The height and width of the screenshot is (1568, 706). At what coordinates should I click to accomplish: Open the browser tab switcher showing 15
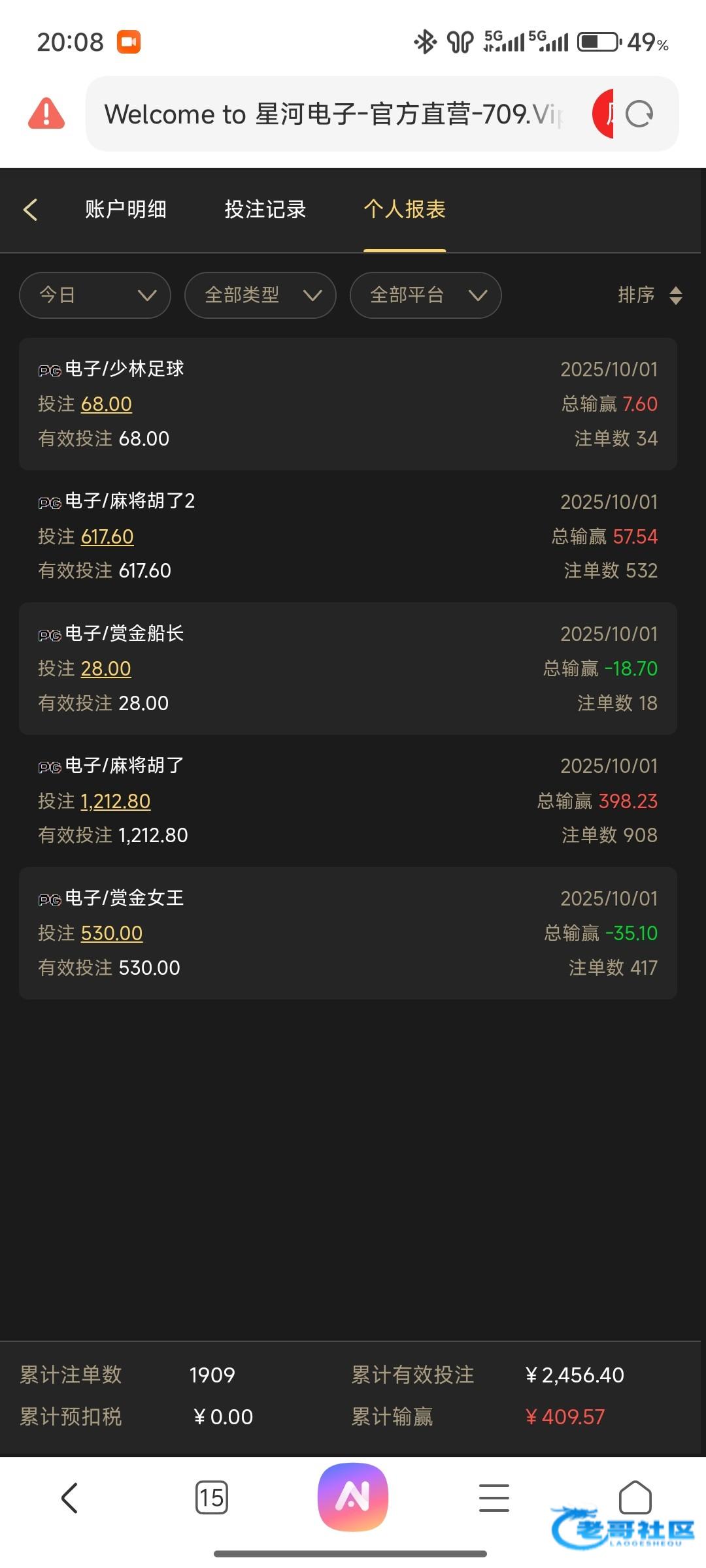(x=212, y=1497)
